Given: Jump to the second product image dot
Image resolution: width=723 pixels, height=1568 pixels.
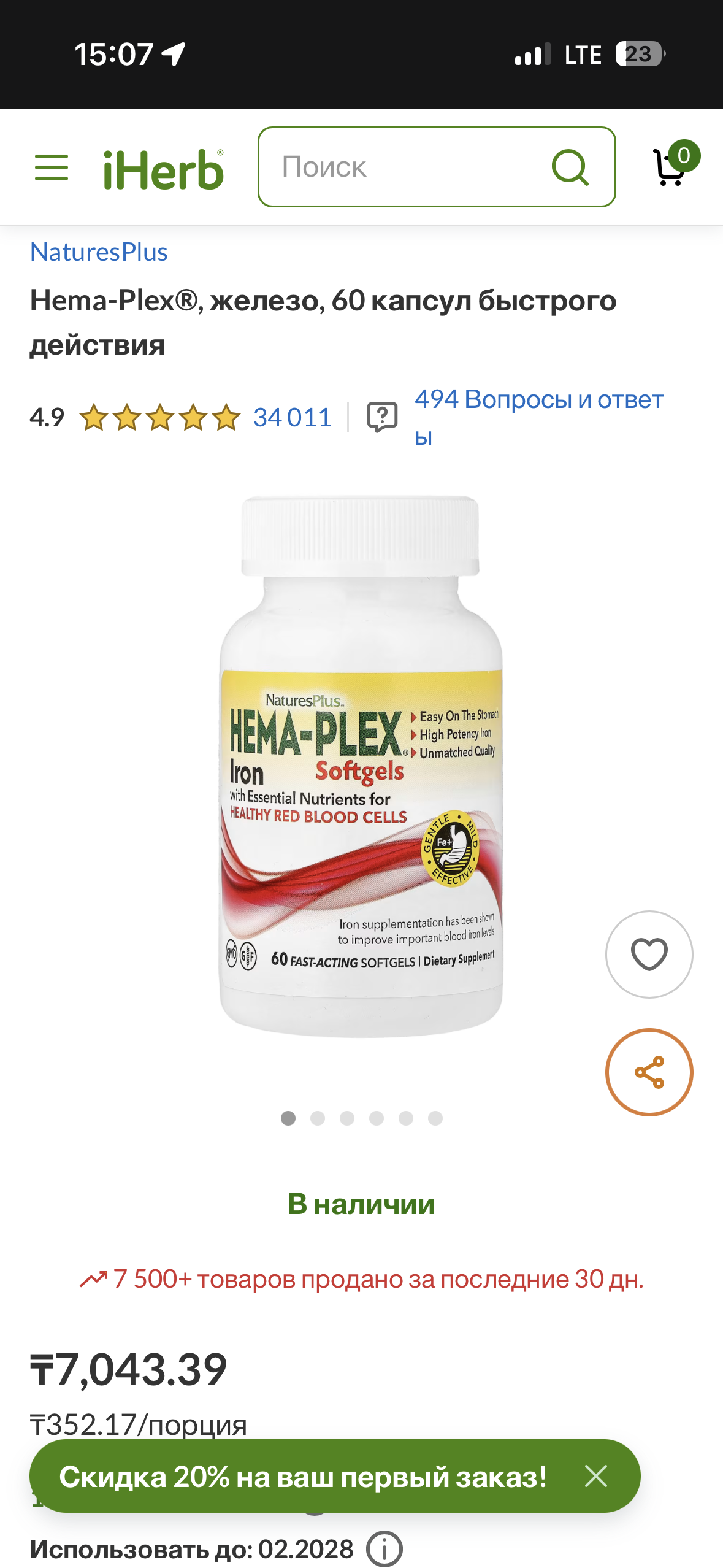Looking at the screenshot, I should click(x=318, y=1118).
